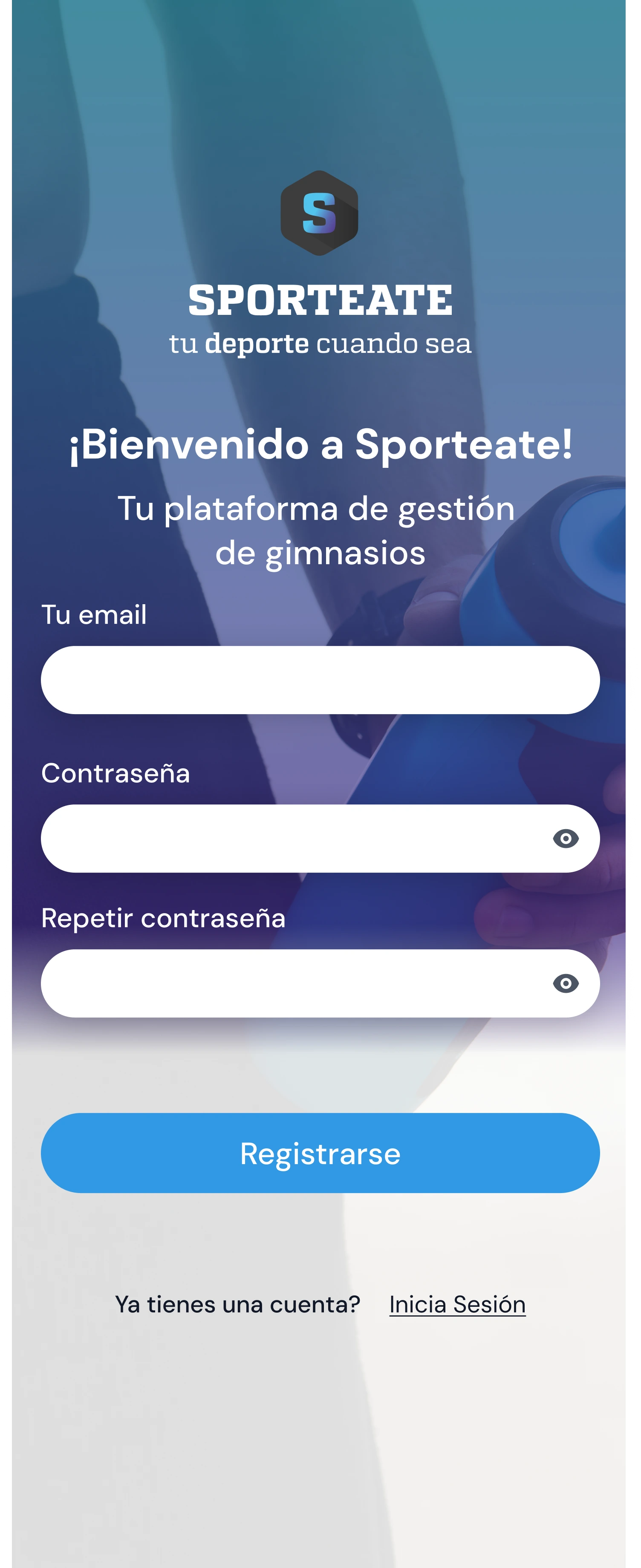641x1568 pixels.
Task: Show password in the Contraseña field
Action: 566,838
